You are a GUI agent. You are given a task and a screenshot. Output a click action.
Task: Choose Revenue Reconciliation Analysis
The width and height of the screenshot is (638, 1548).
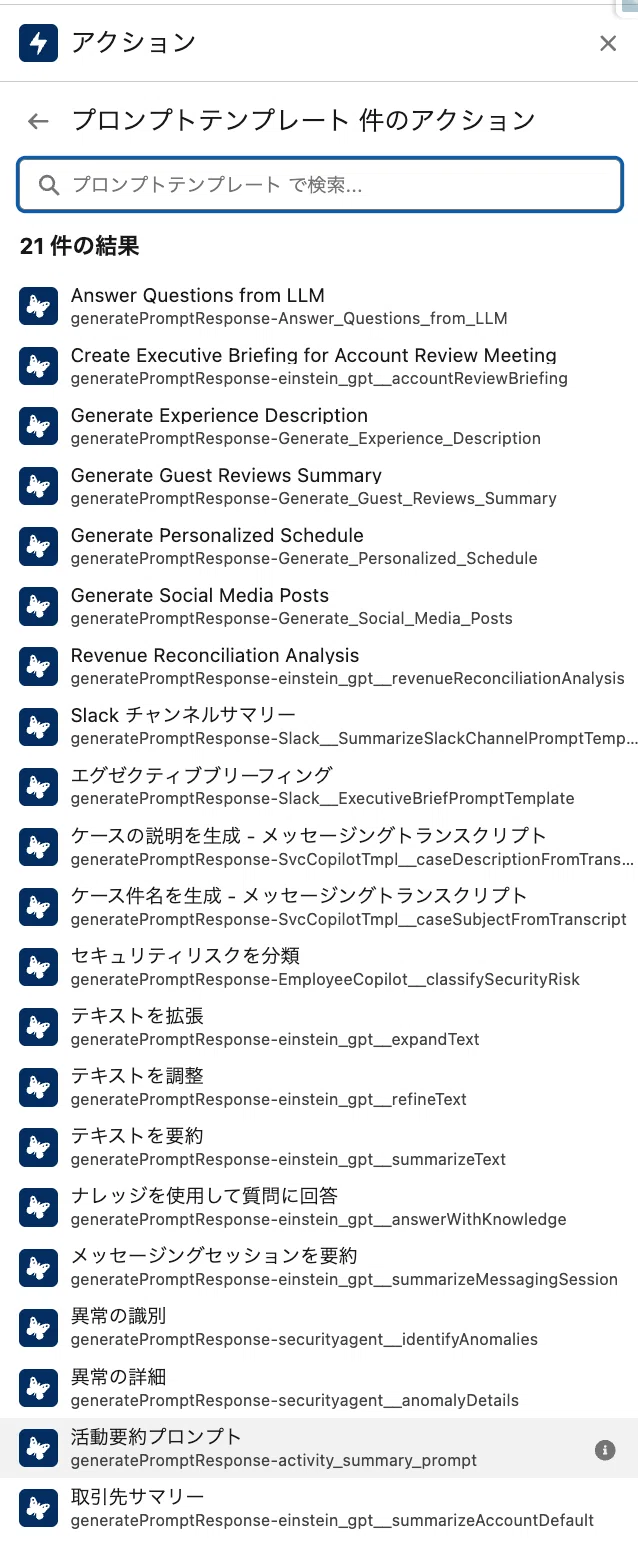click(319, 667)
